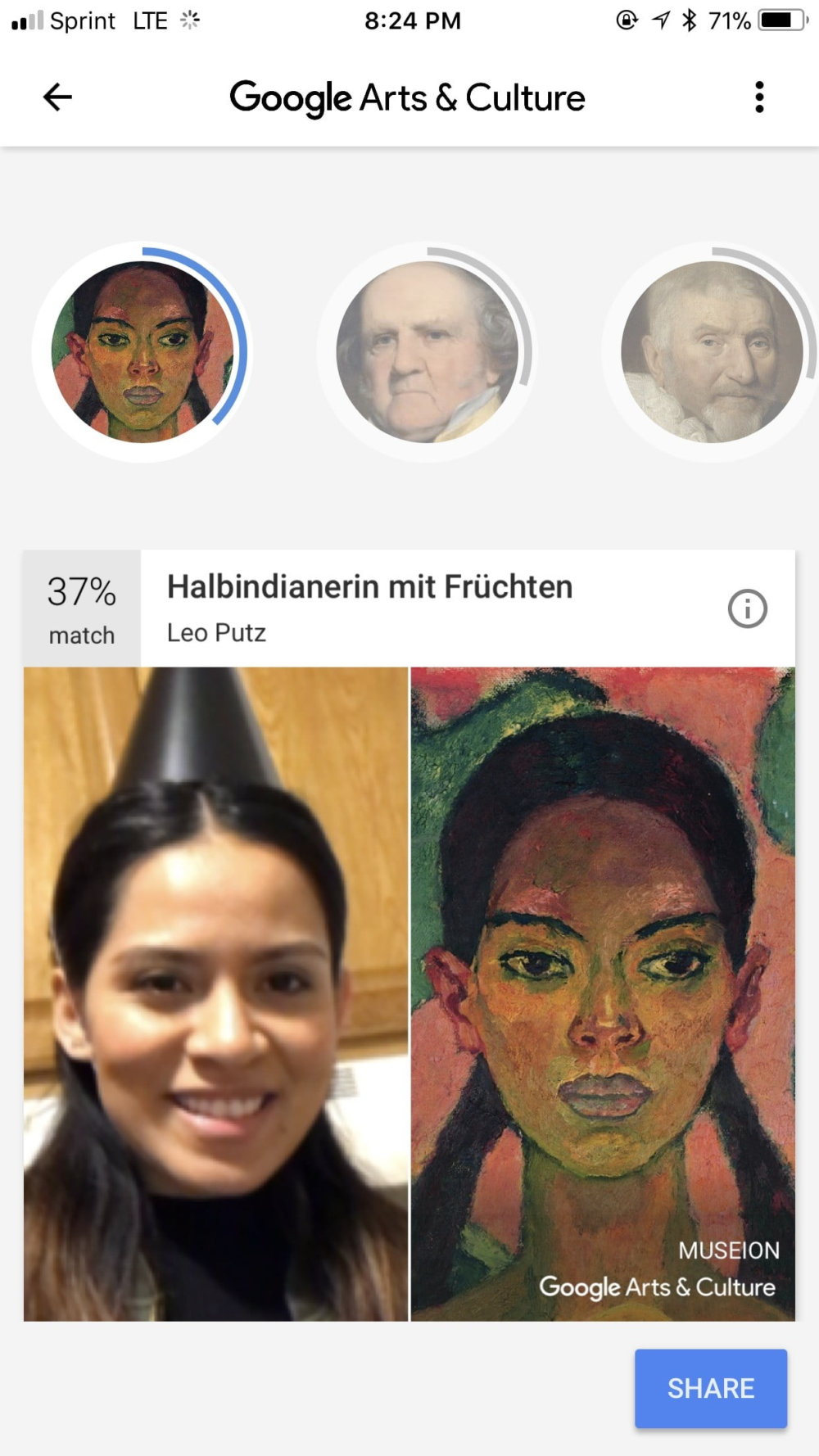The width and height of the screenshot is (819, 1456).
Task: Select the colorful painted portrait match
Action: tap(143, 352)
